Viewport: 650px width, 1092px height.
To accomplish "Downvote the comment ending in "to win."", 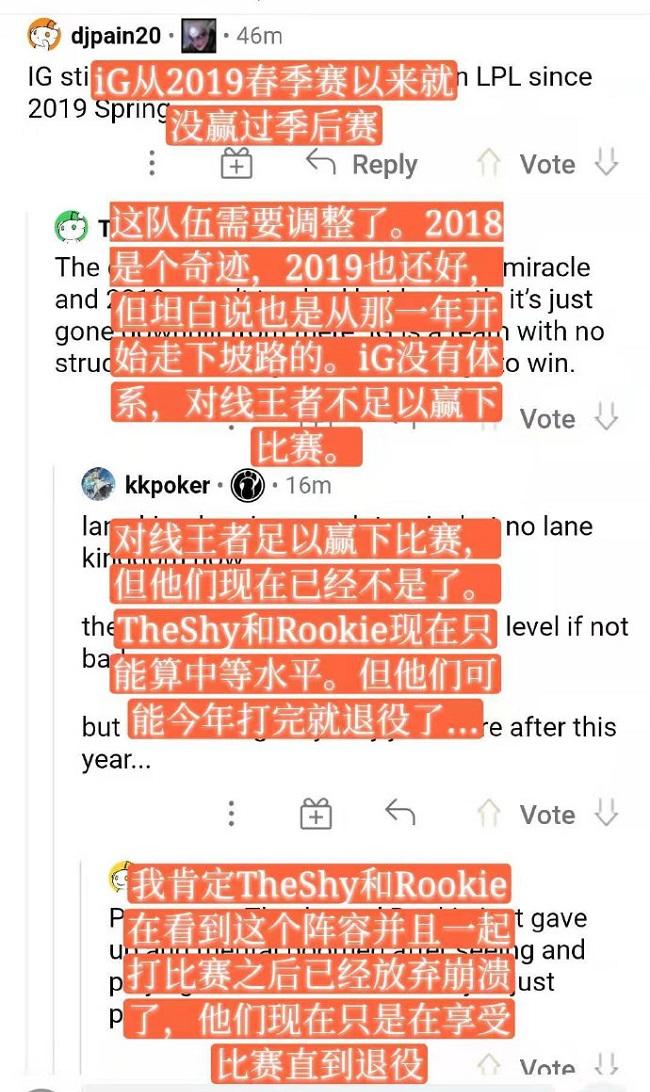I will [x=607, y=416].
